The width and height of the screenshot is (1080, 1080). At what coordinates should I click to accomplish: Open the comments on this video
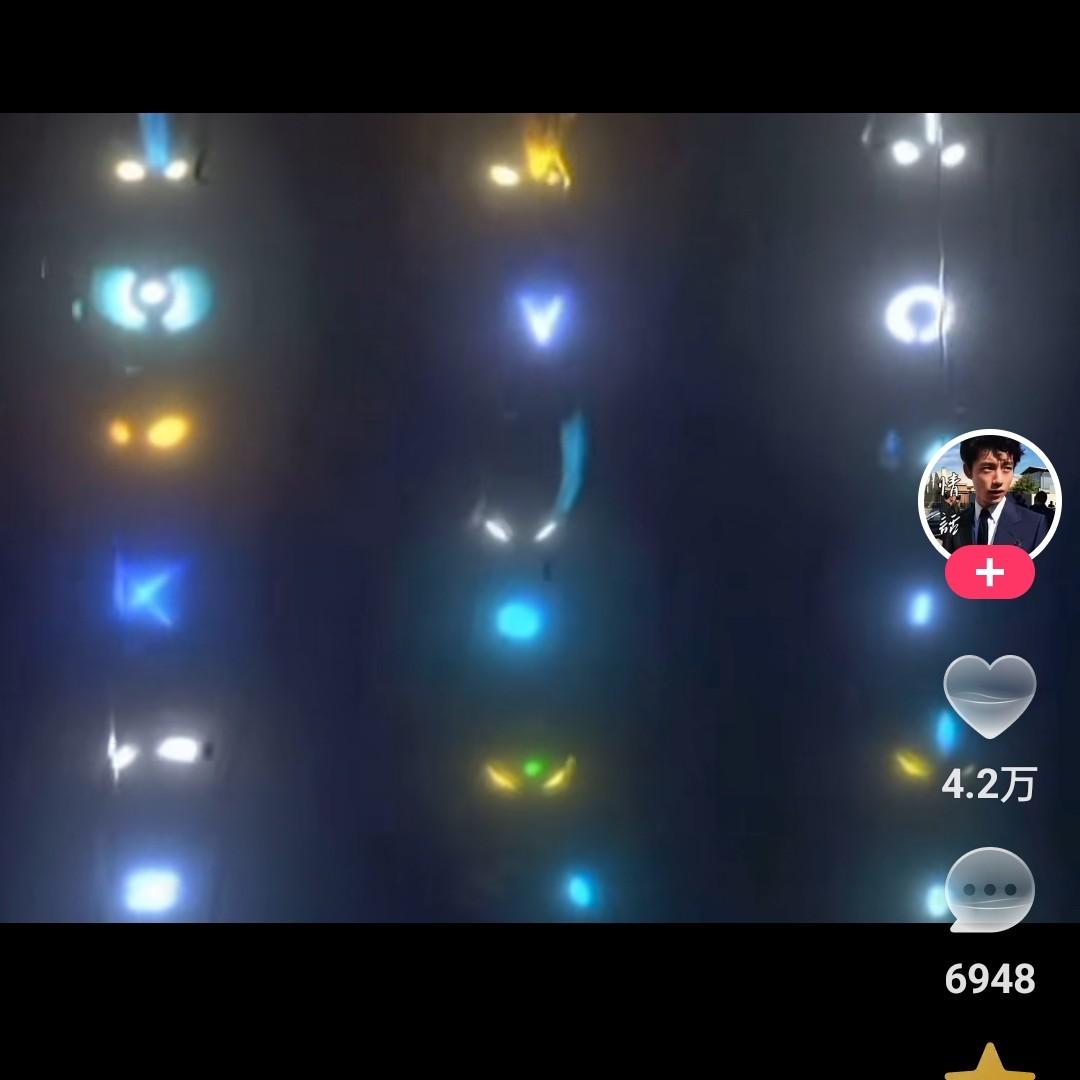[x=989, y=889]
